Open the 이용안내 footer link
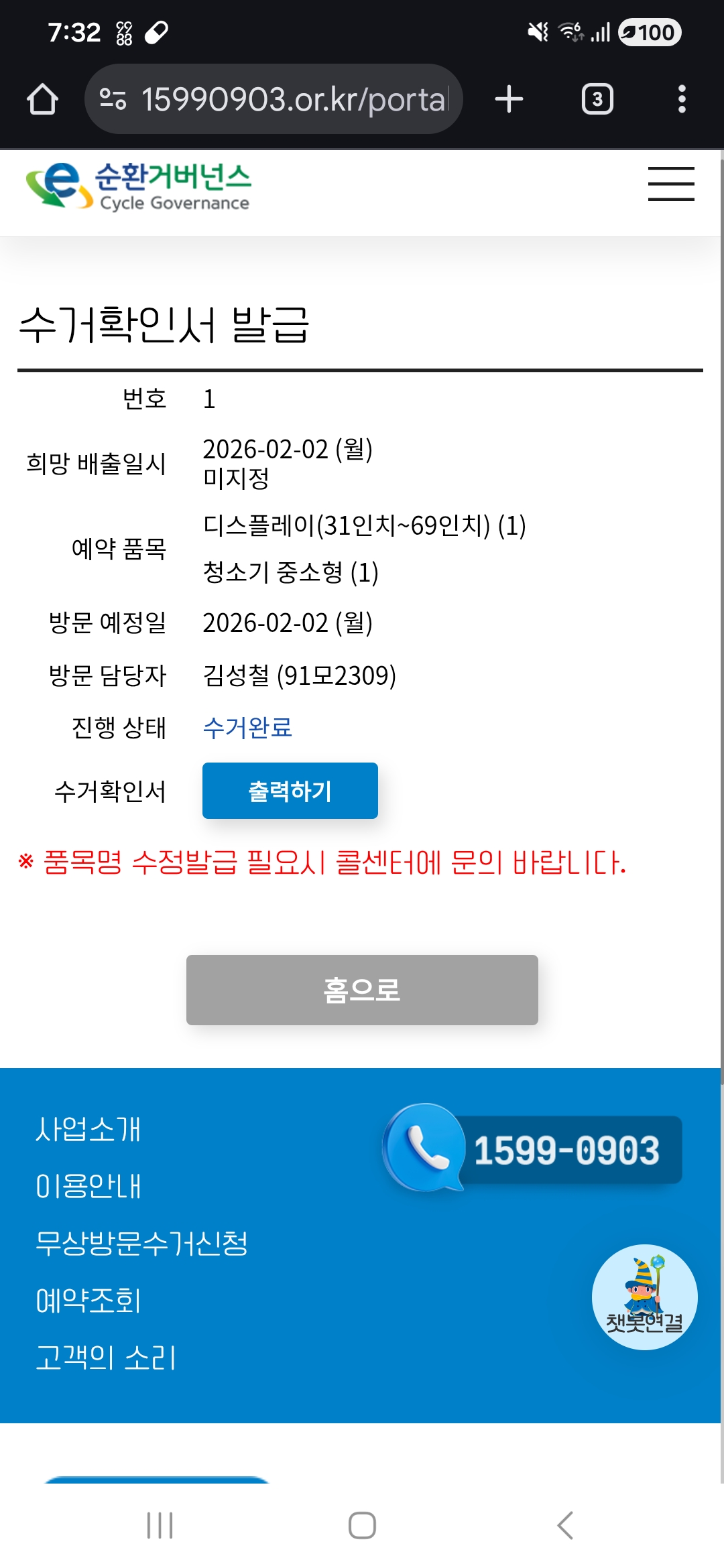This screenshot has width=724, height=1568. click(x=88, y=1186)
